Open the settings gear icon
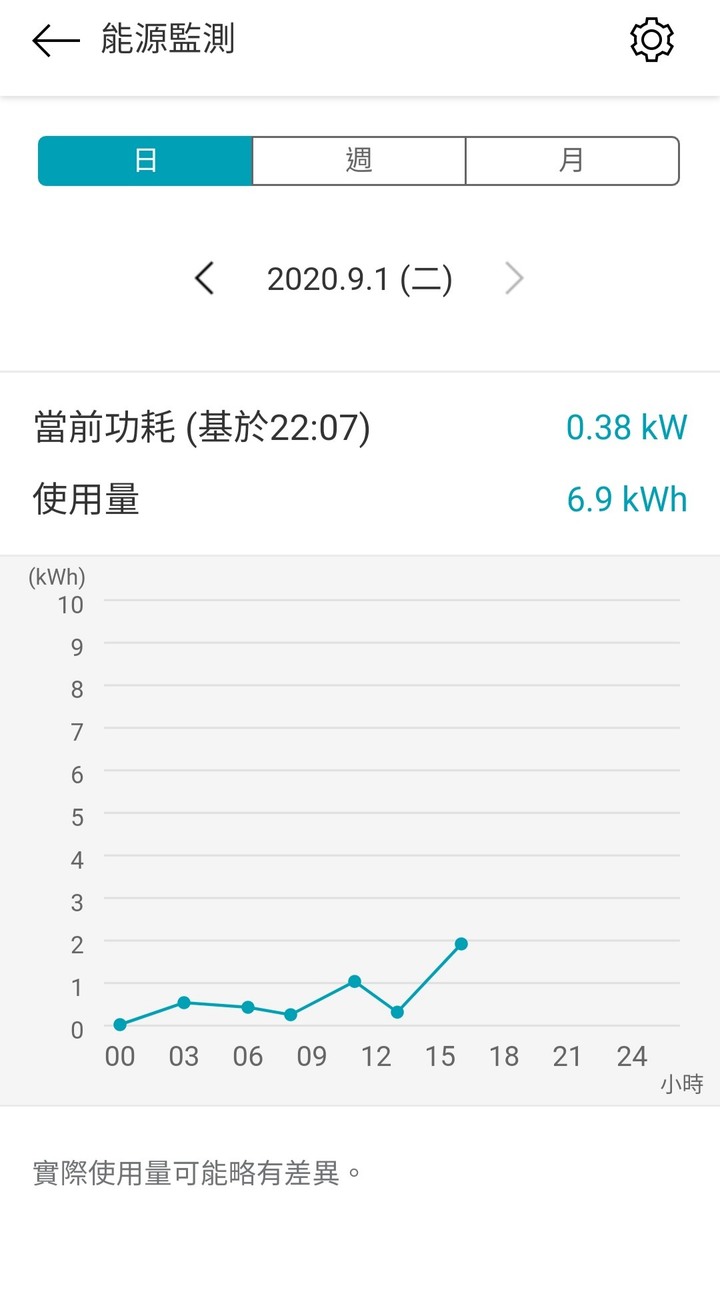This screenshot has height=1300, width=720. pyautogui.click(x=652, y=40)
